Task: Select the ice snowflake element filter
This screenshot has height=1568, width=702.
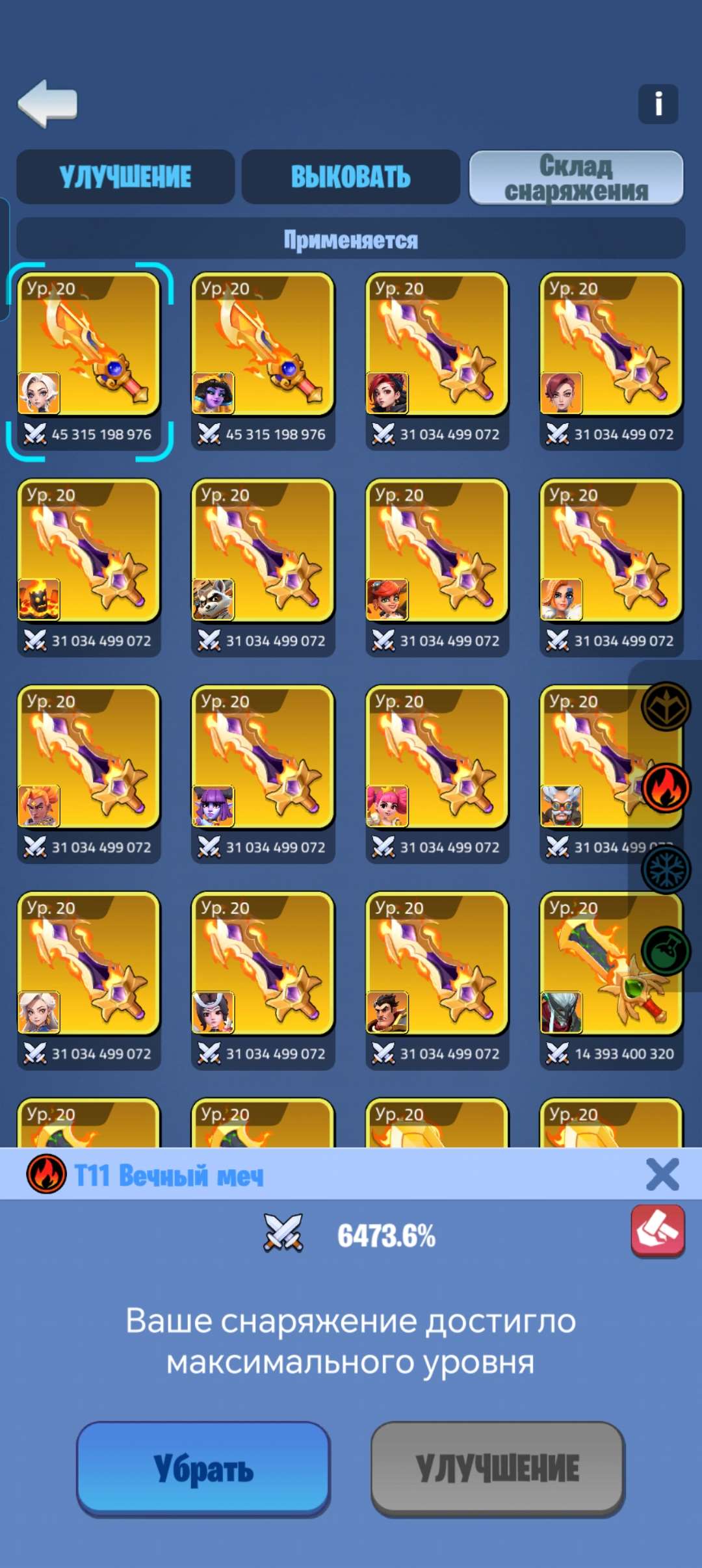Action: pos(666,869)
